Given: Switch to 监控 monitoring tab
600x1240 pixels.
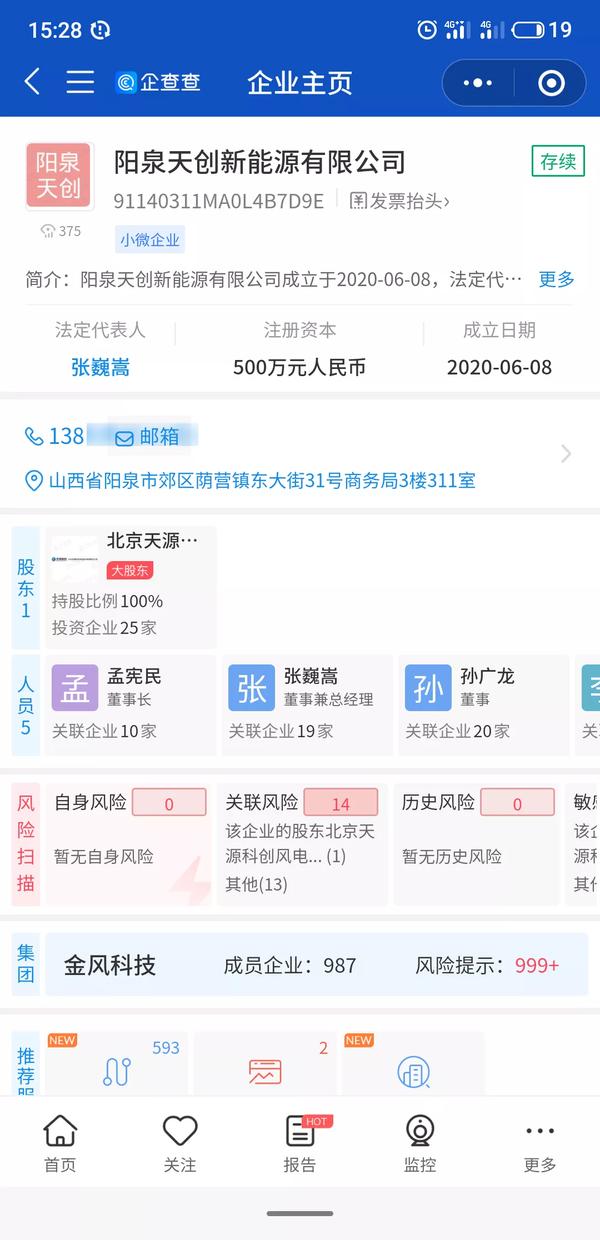Looking at the screenshot, I should (x=420, y=1143).
